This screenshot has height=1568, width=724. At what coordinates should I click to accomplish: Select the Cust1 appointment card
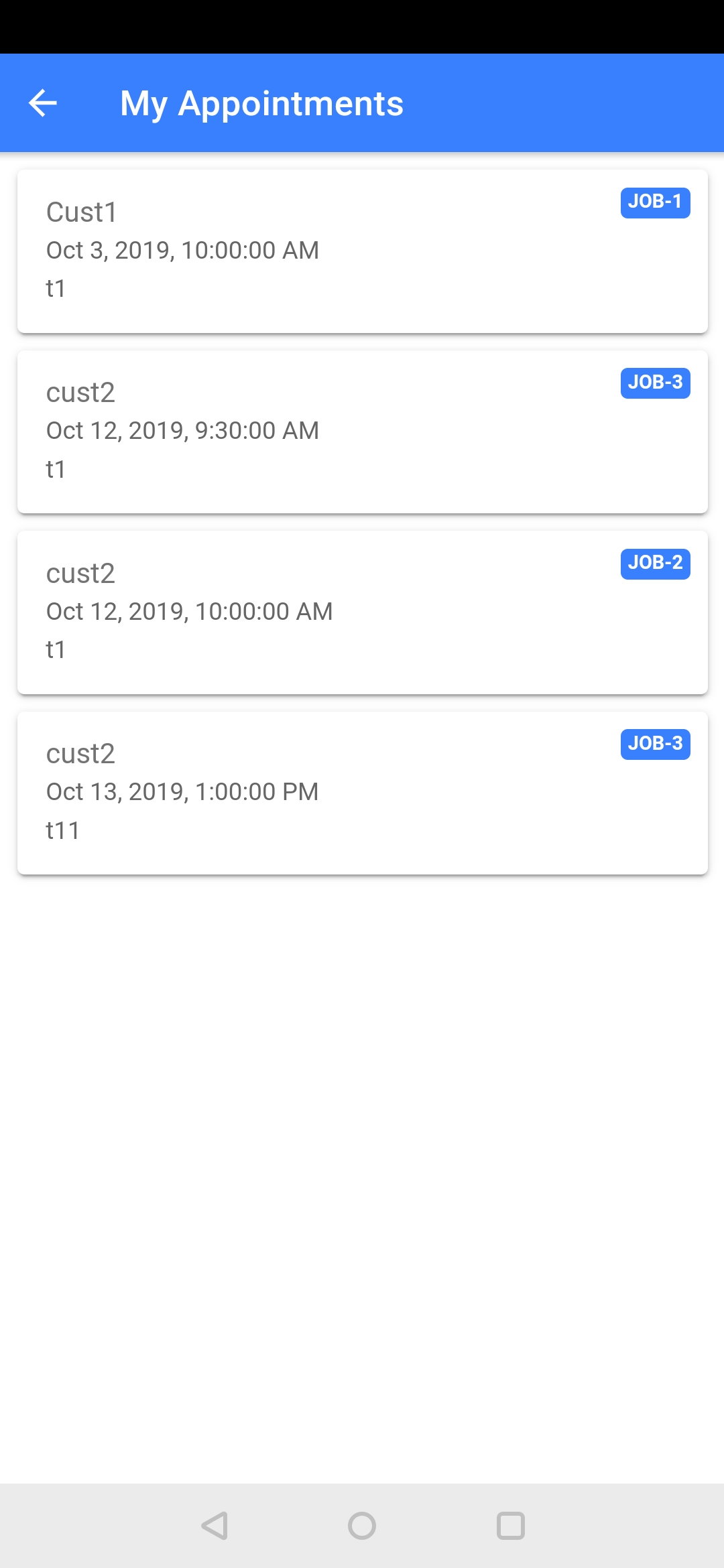[362, 250]
